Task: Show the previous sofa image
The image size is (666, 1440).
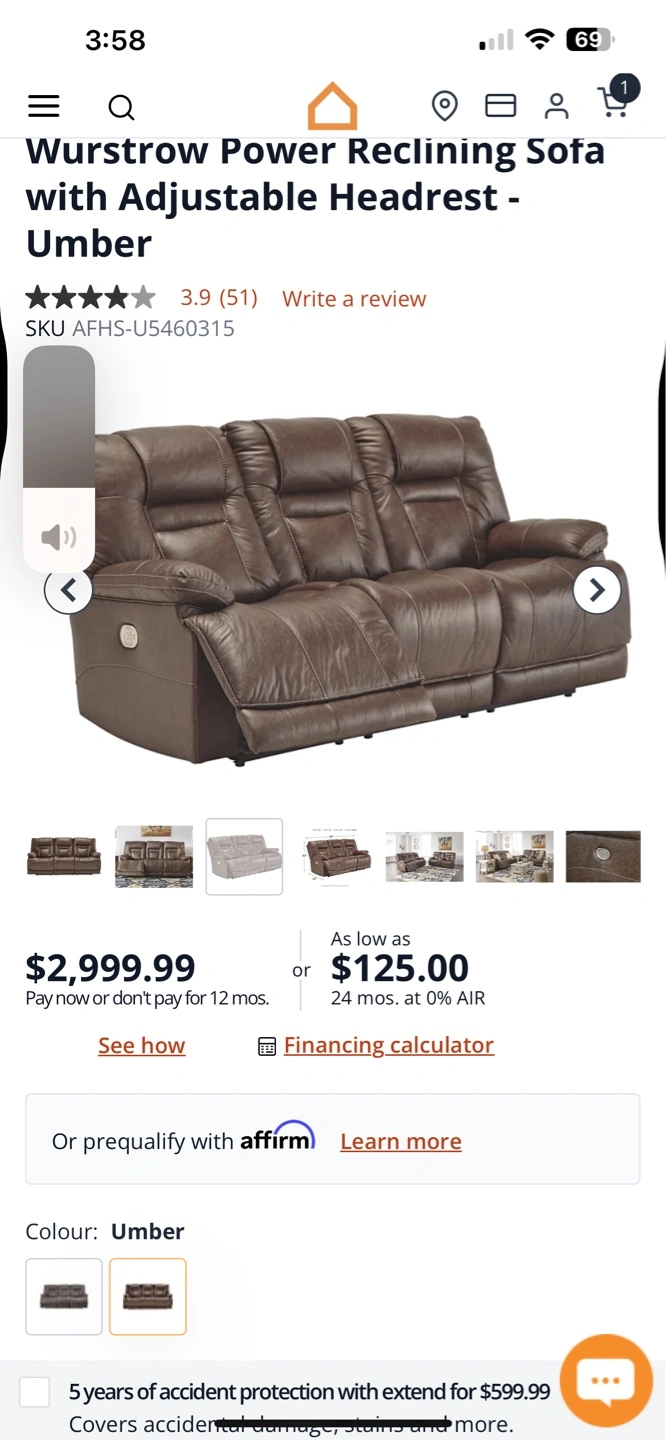Action: point(68,591)
